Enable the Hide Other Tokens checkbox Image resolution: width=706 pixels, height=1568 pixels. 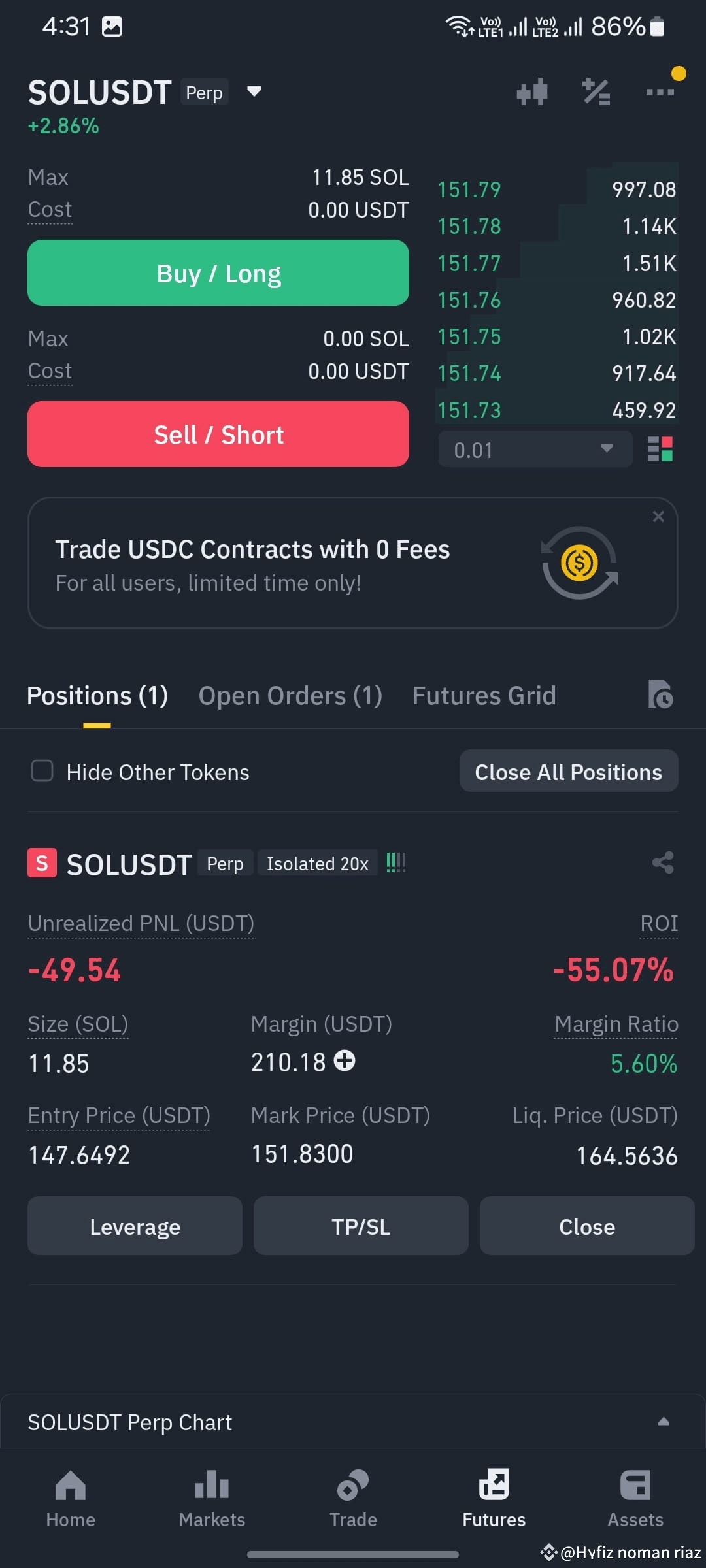[41, 771]
